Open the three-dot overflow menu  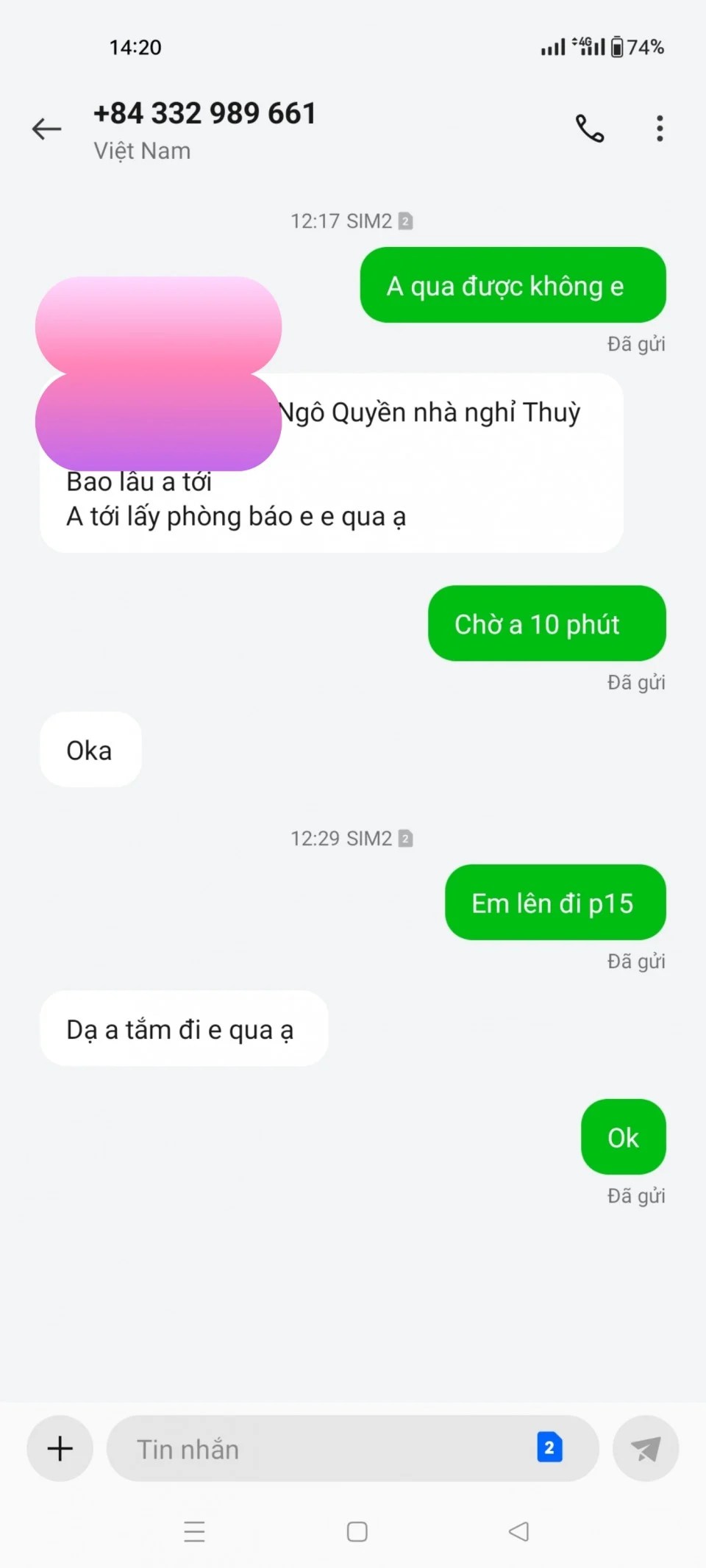point(660,129)
